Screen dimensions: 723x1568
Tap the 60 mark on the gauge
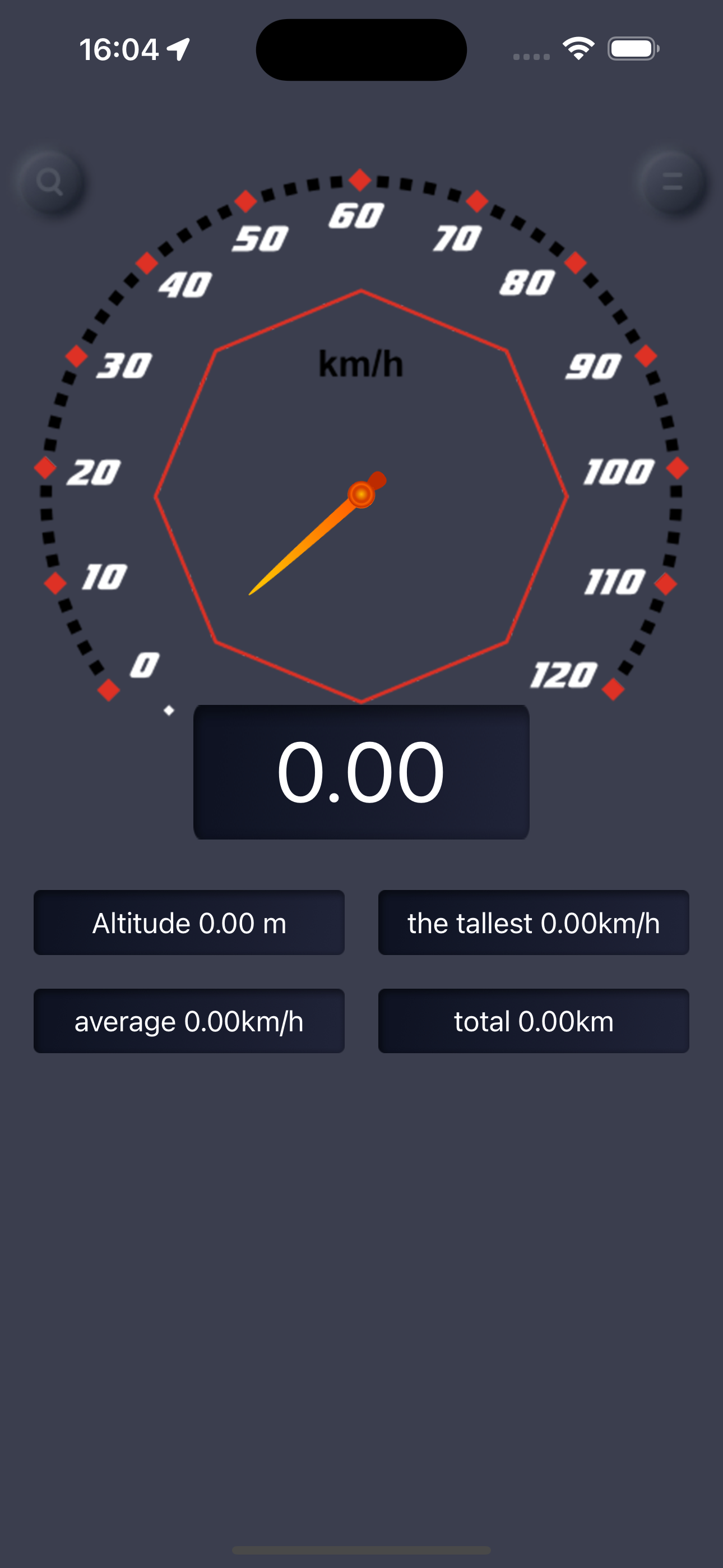point(356,216)
